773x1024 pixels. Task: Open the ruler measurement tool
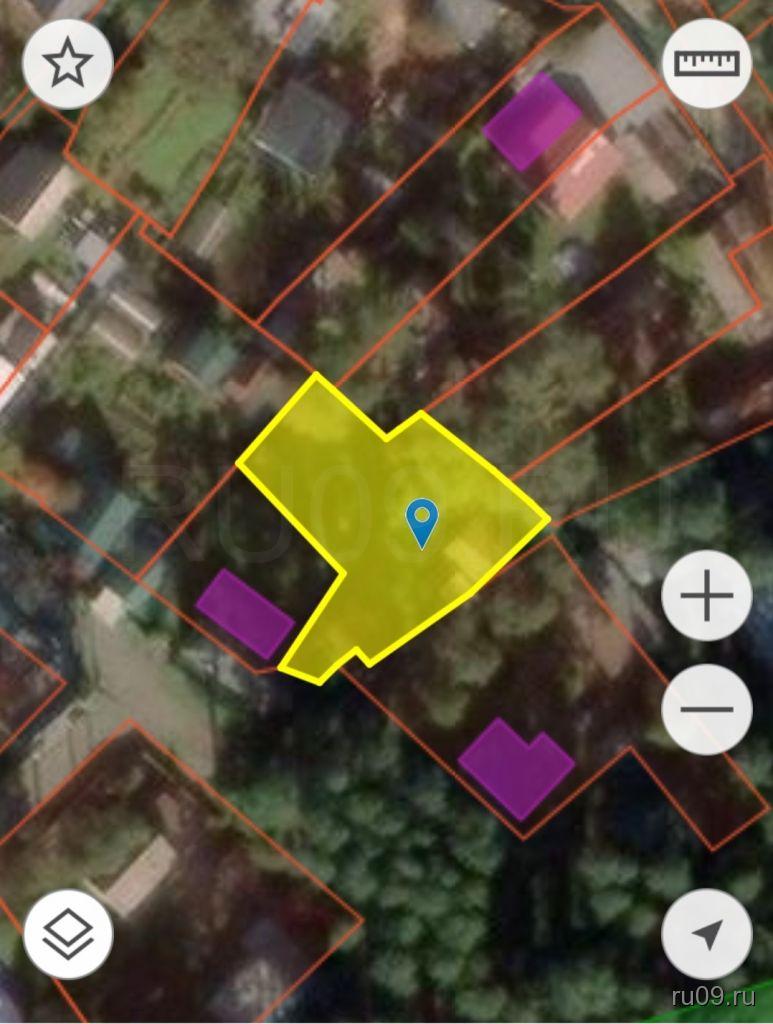[x=706, y=64]
